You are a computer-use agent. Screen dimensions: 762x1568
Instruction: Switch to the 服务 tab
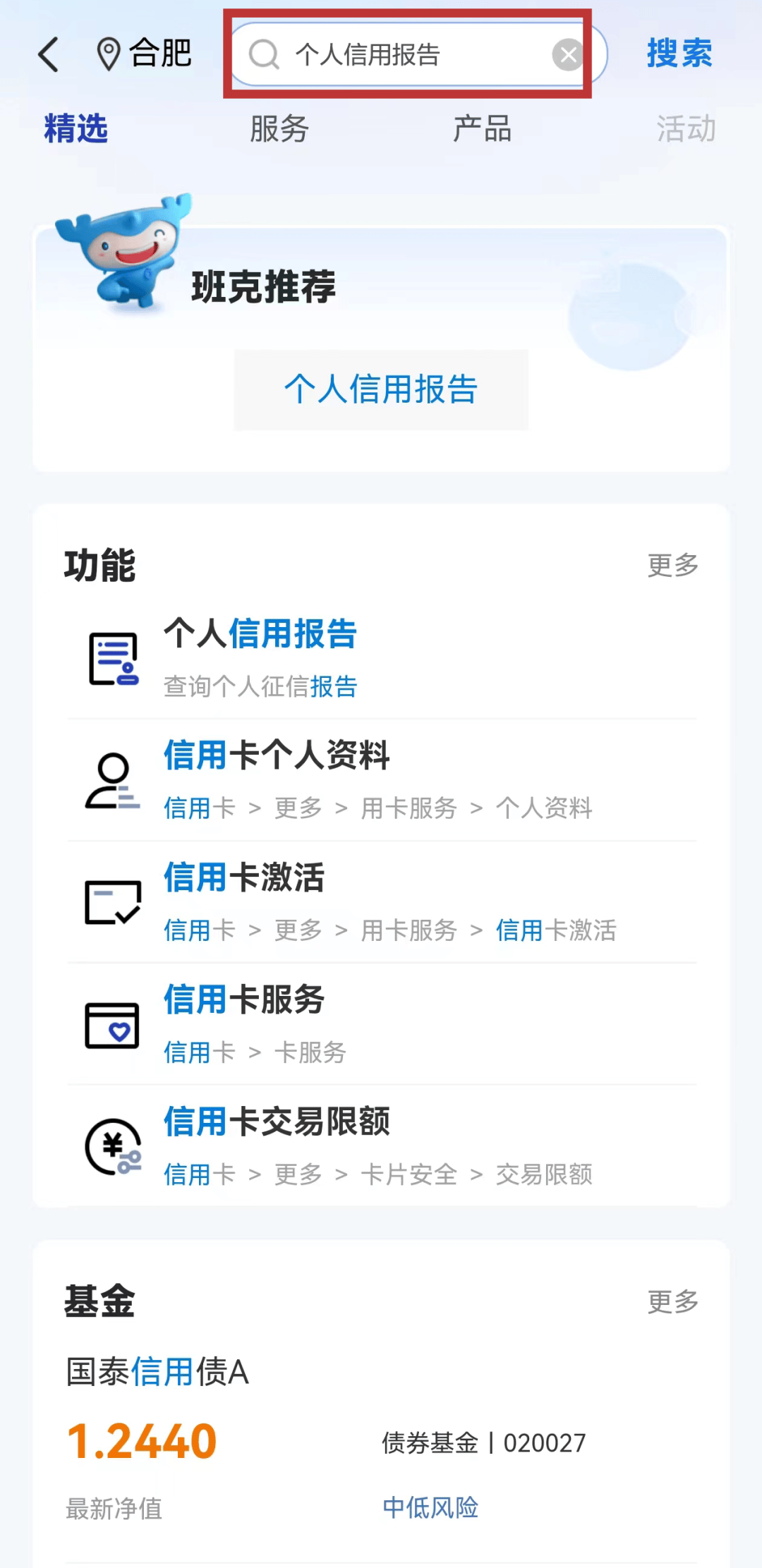coord(279,129)
